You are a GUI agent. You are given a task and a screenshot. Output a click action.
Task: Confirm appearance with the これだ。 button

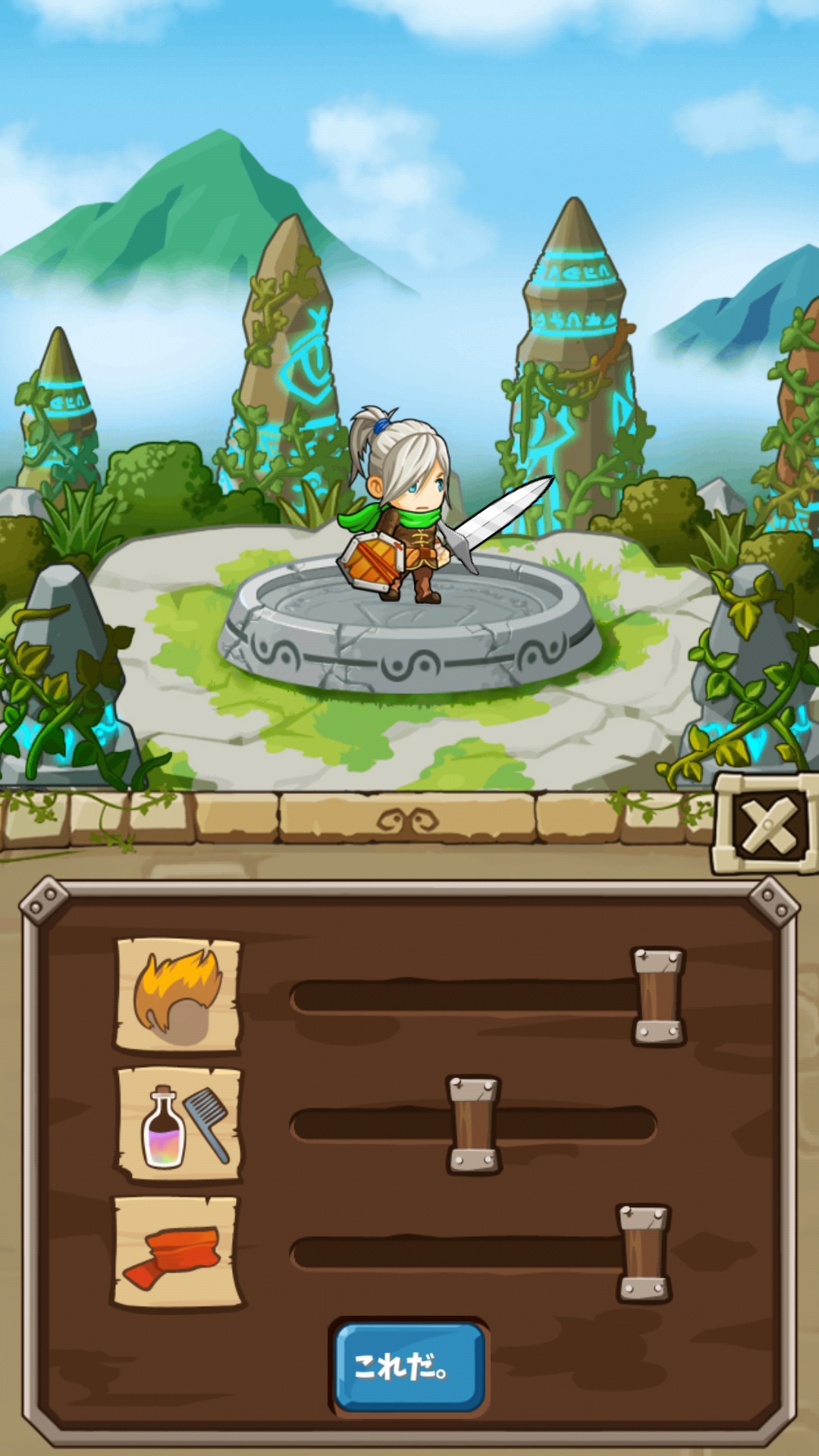point(409,1367)
